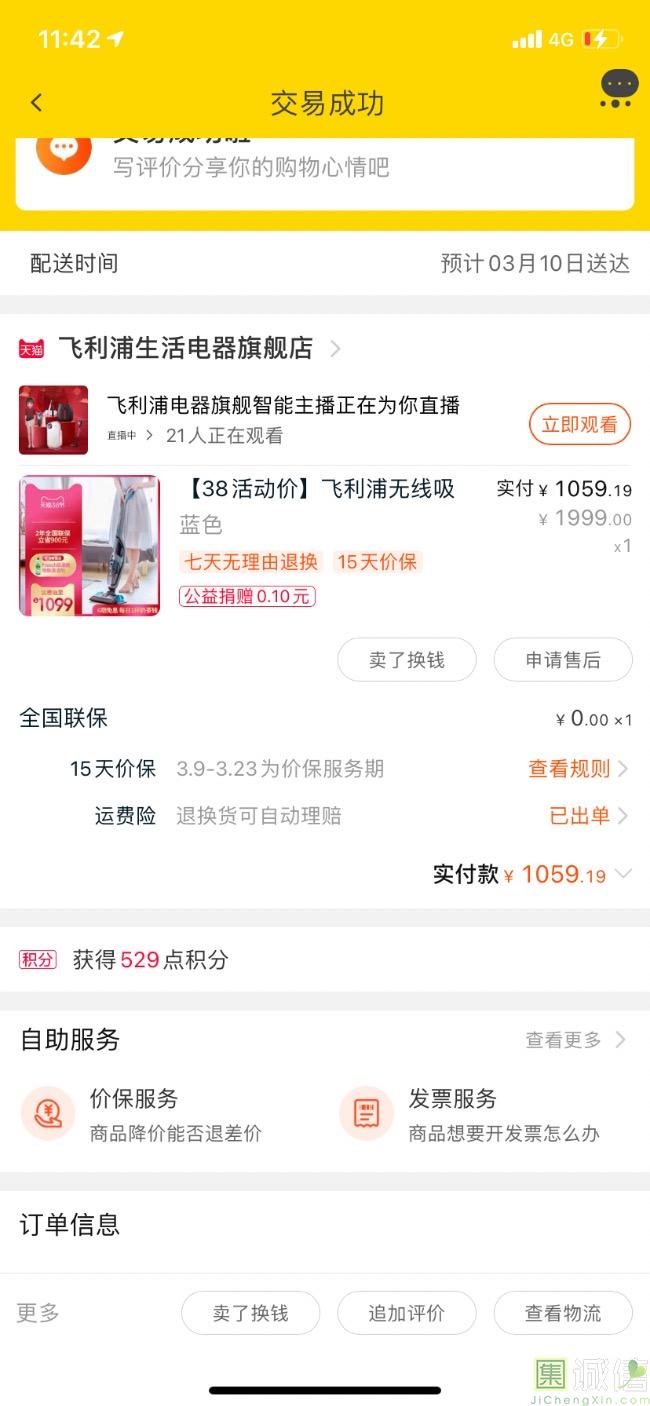
Task: Open the customer service assistant icon
Action: tap(618, 89)
